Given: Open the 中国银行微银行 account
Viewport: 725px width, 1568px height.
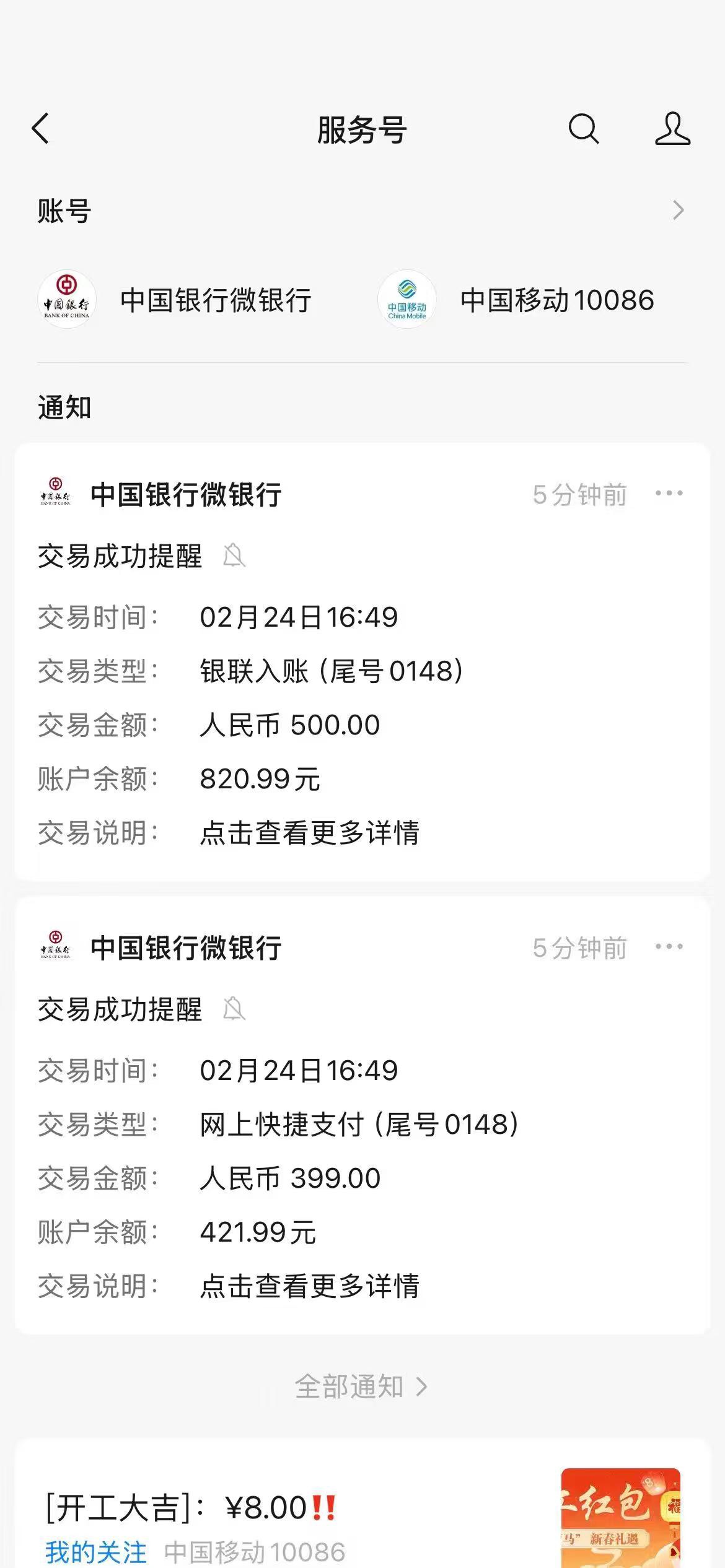Looking at the screenshot, I should (175, 300).
